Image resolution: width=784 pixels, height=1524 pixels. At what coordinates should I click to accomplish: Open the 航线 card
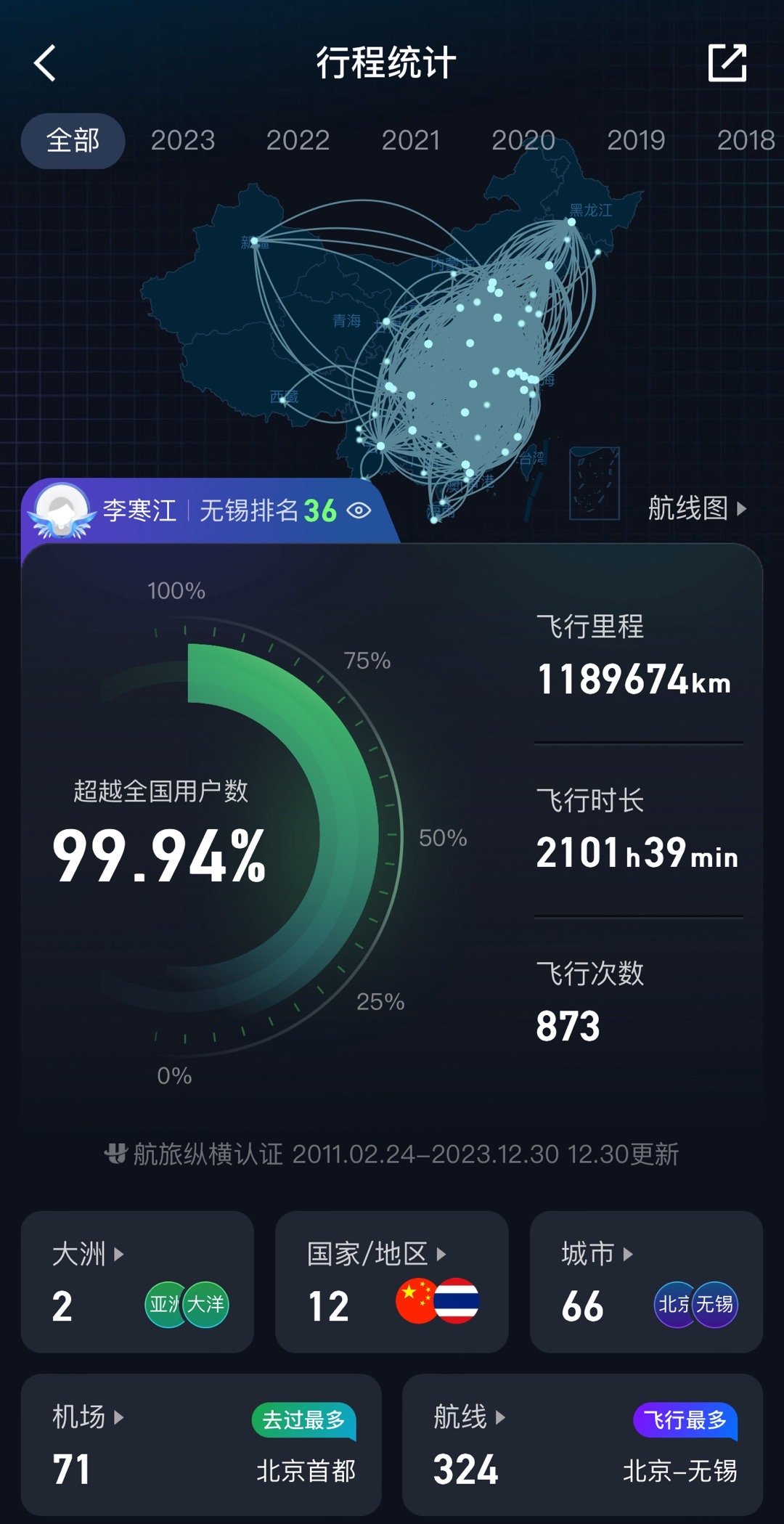pos(582,1444)
